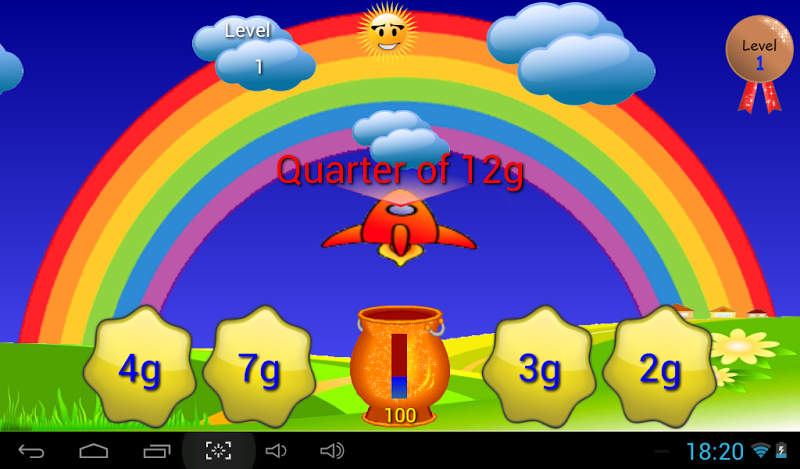This screenshot has height=469, width=800.
Task: Lower the volume with the speaker icon
Action: 275,451
